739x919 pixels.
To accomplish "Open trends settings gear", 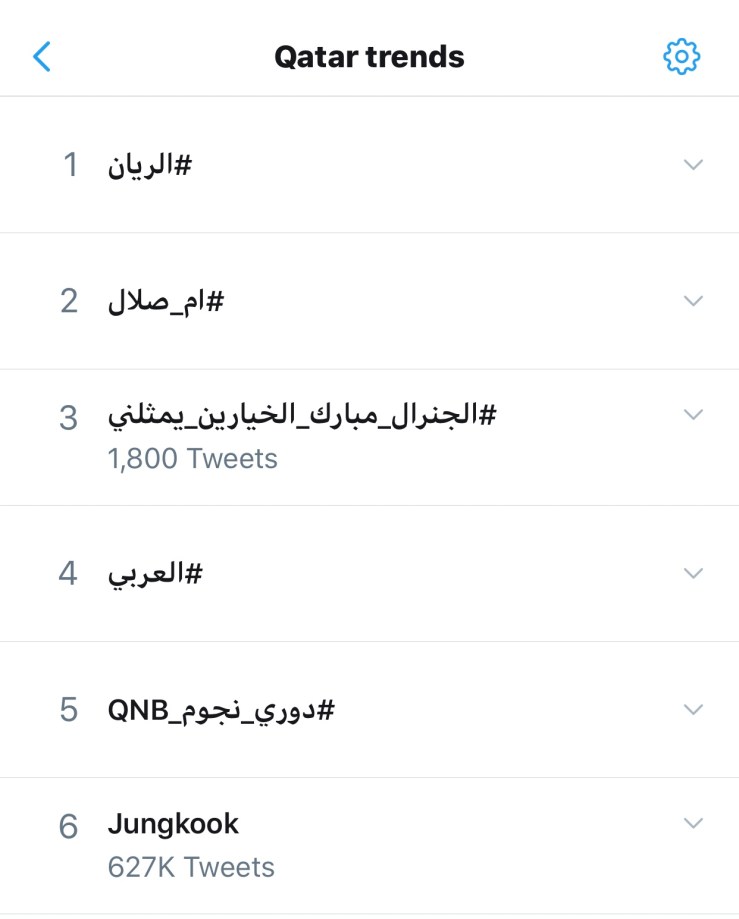I will click(682, 56).
